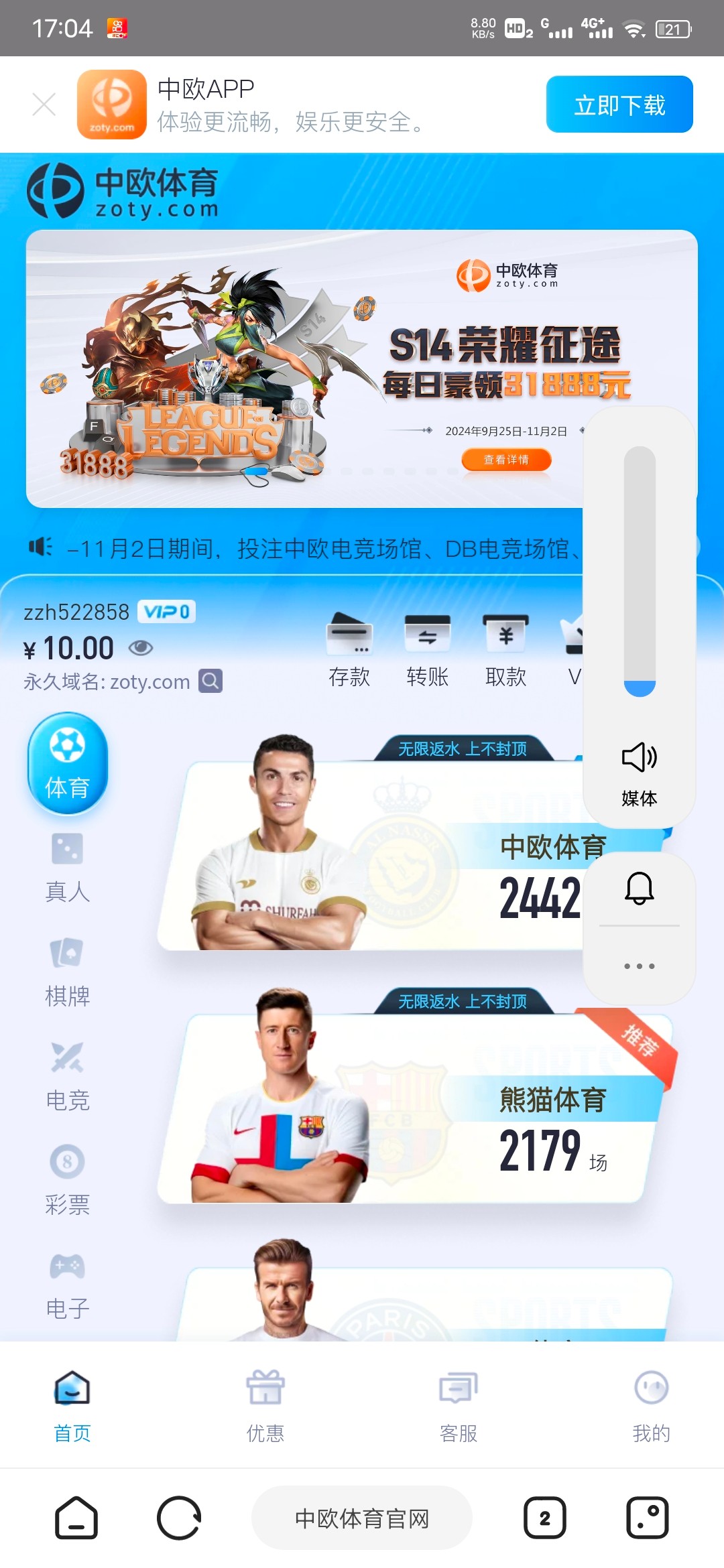This screenshot has width=724, height=1568.
Task: Select the 彩票 category
Action: click(x=67, y=1181)
